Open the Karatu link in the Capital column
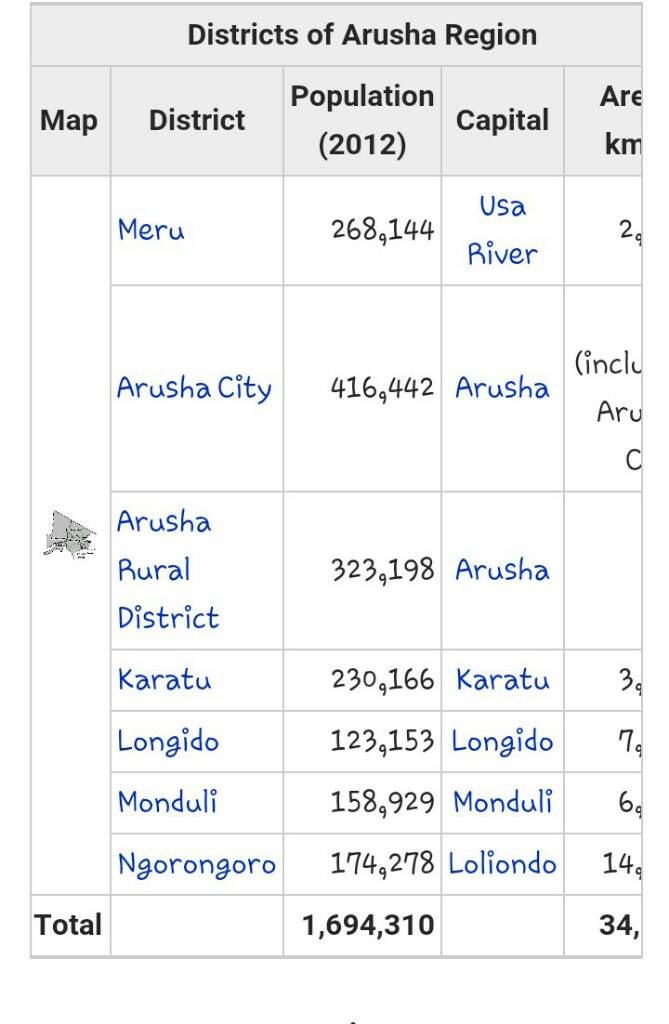 (x=502, y=680)
